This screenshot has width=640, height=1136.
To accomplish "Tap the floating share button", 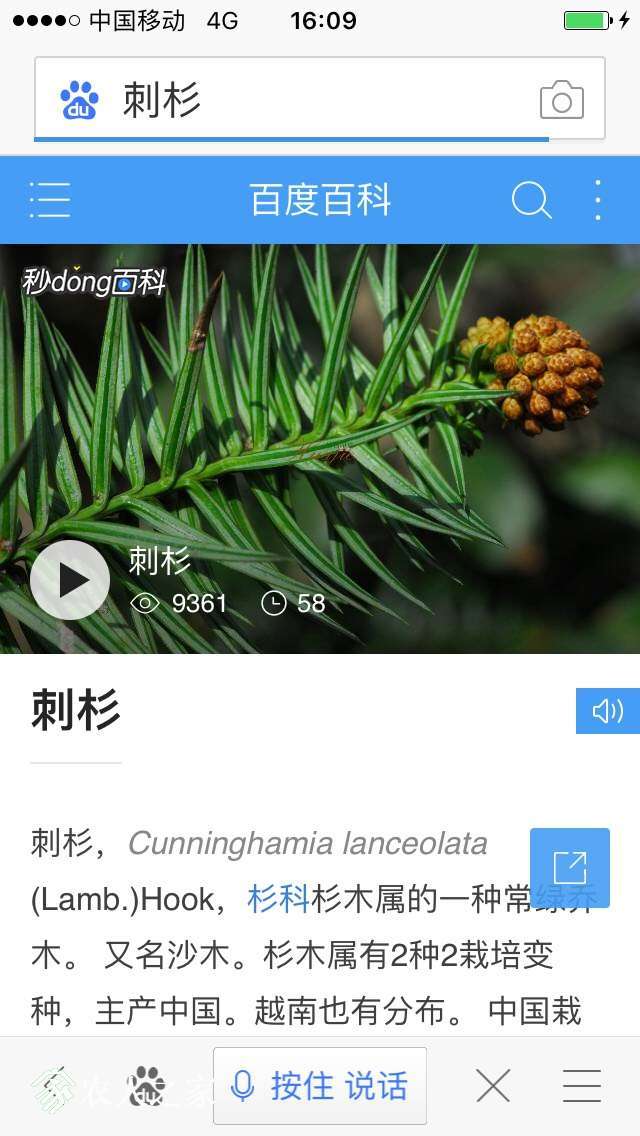I will point(570,867).
